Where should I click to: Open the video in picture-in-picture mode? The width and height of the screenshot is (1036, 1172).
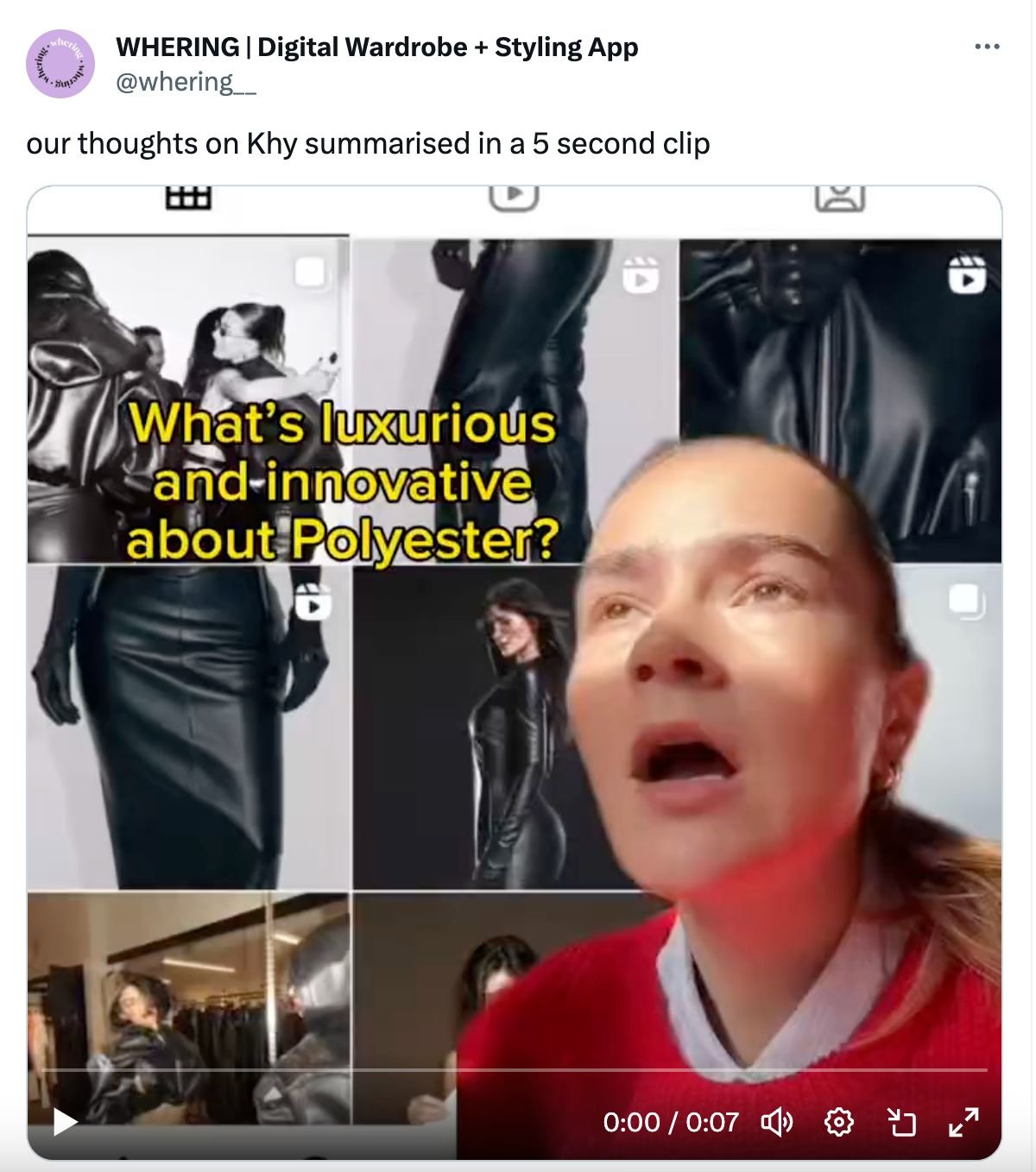[901, 1122]
